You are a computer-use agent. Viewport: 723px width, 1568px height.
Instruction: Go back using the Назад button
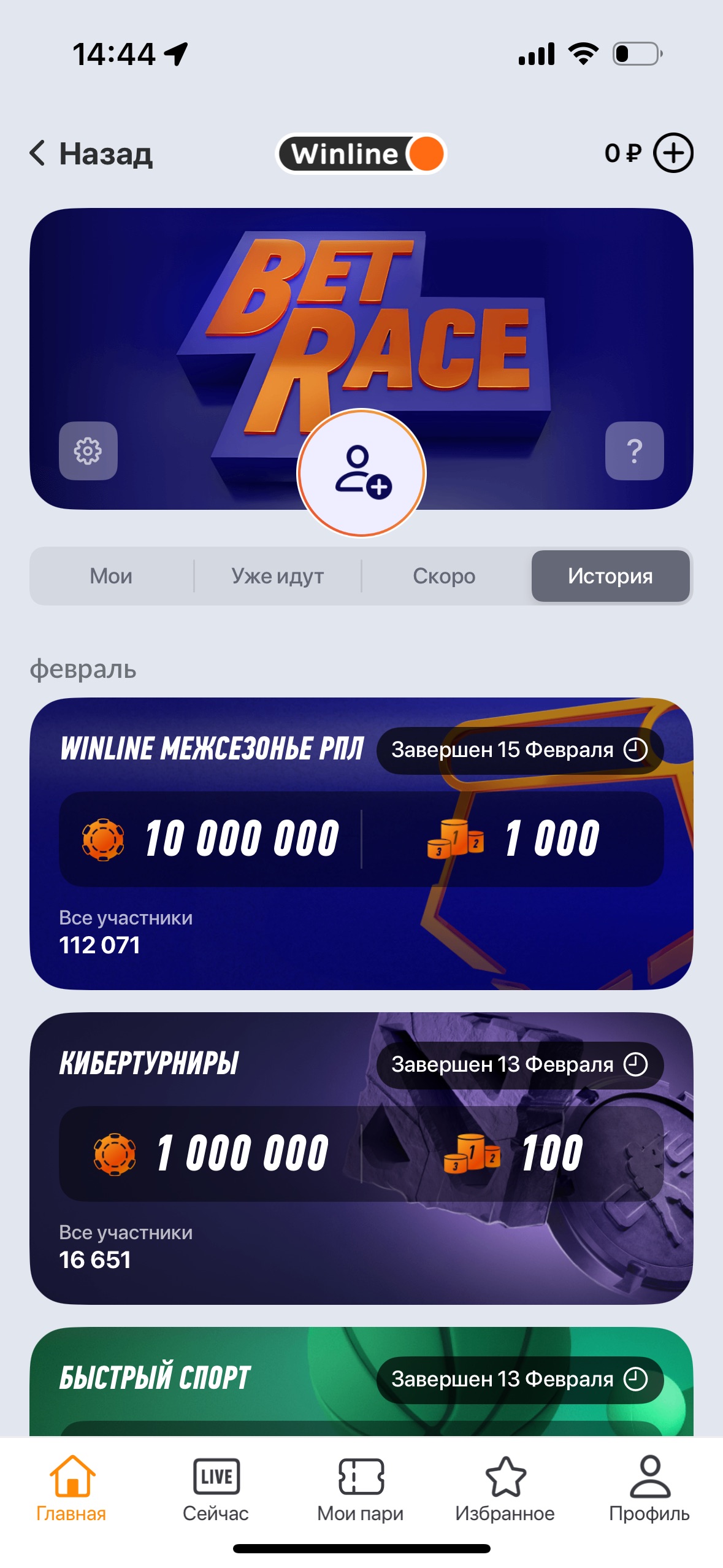[x=91, y=153]
